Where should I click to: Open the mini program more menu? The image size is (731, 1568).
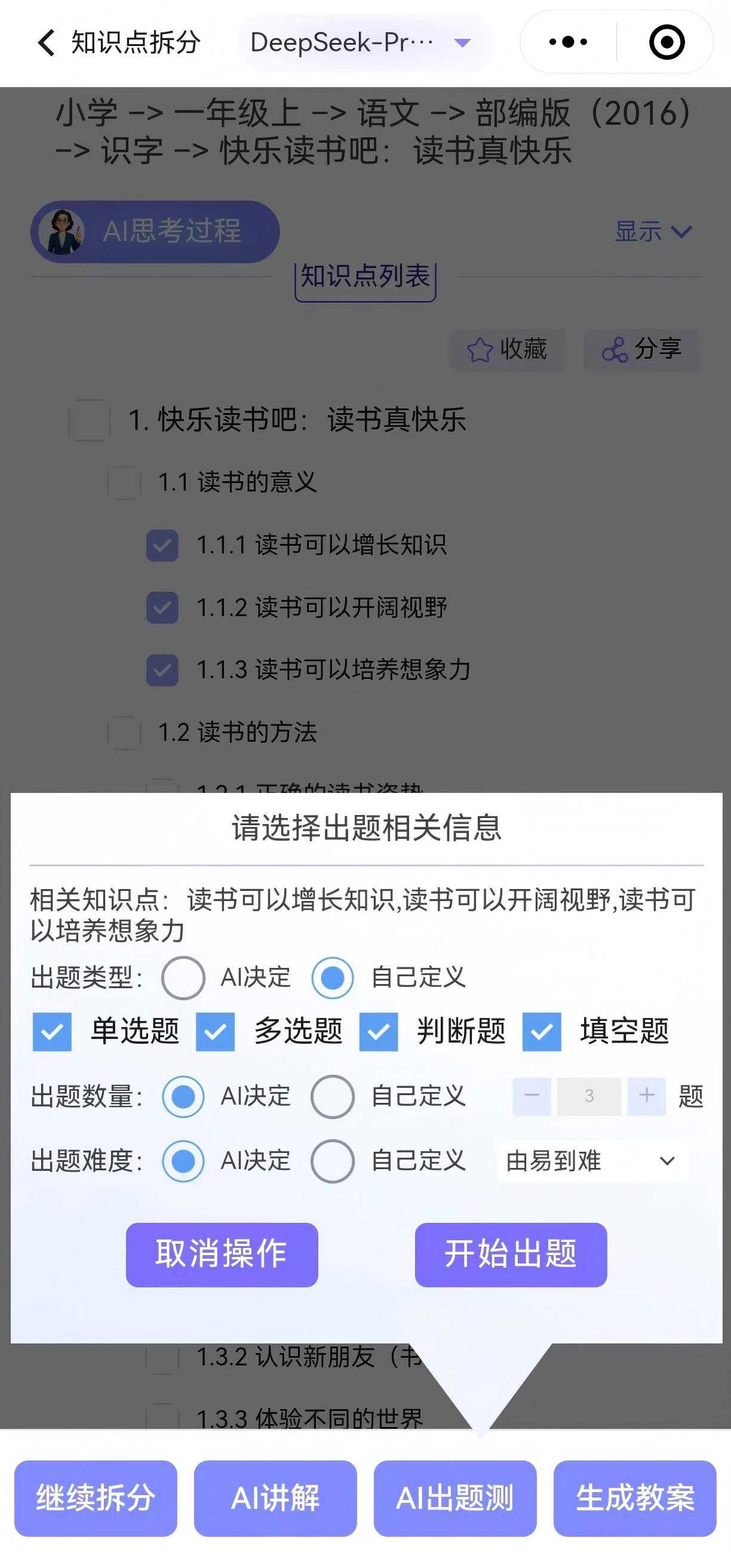click(x=568, y=42)
